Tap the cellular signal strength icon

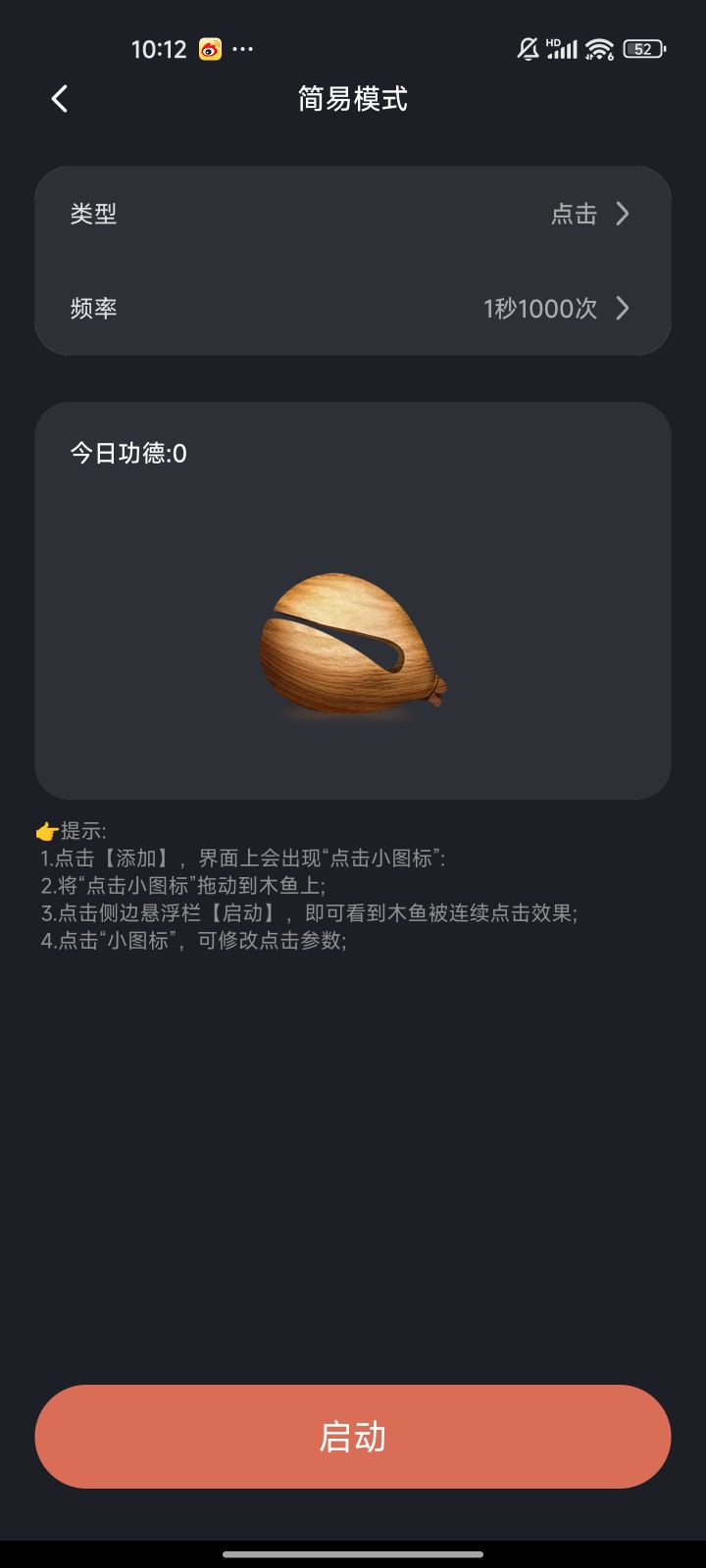pyautogui.click(x=562, y=48)
